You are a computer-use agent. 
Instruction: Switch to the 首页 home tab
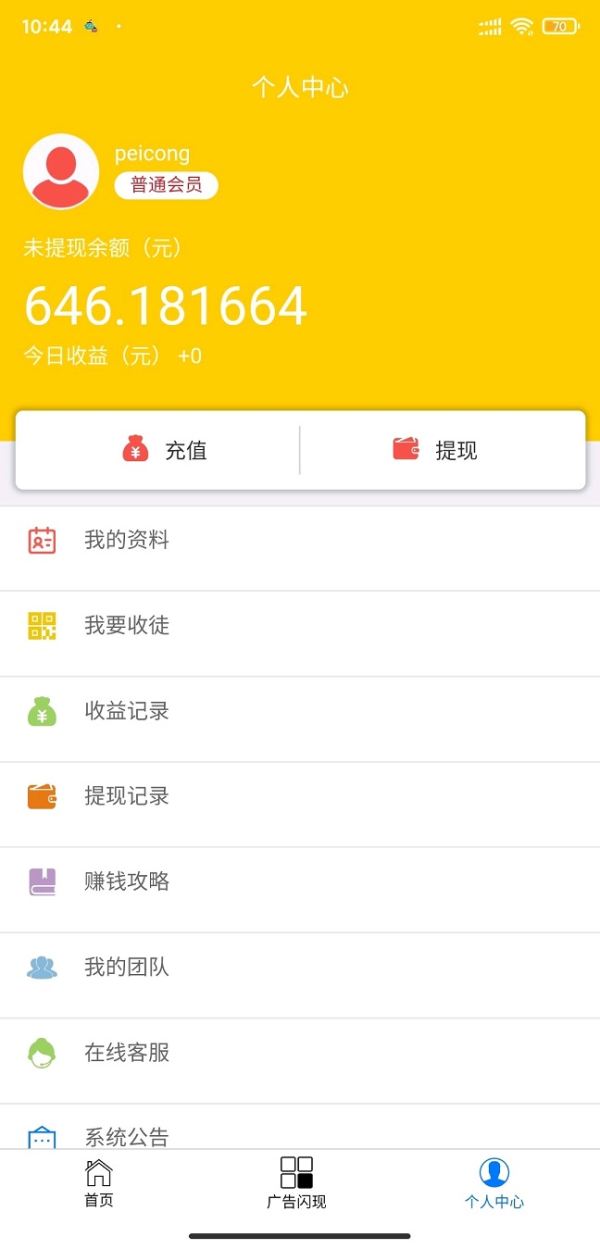tap(99, 1184)
